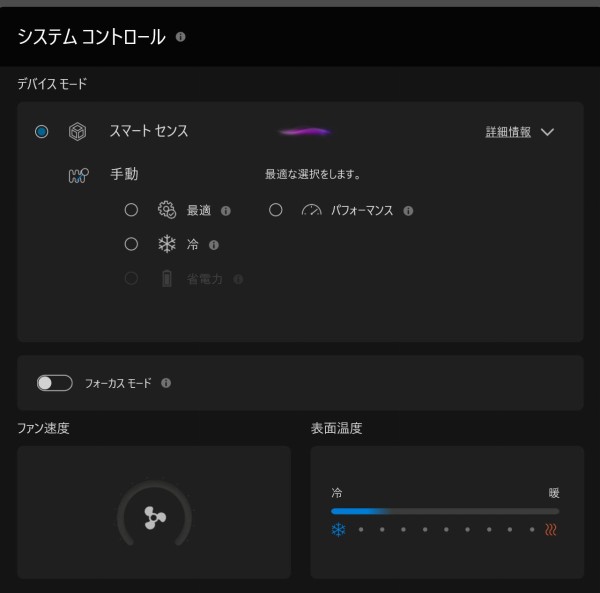Choose the 最適 manual mode

(131, 210)
